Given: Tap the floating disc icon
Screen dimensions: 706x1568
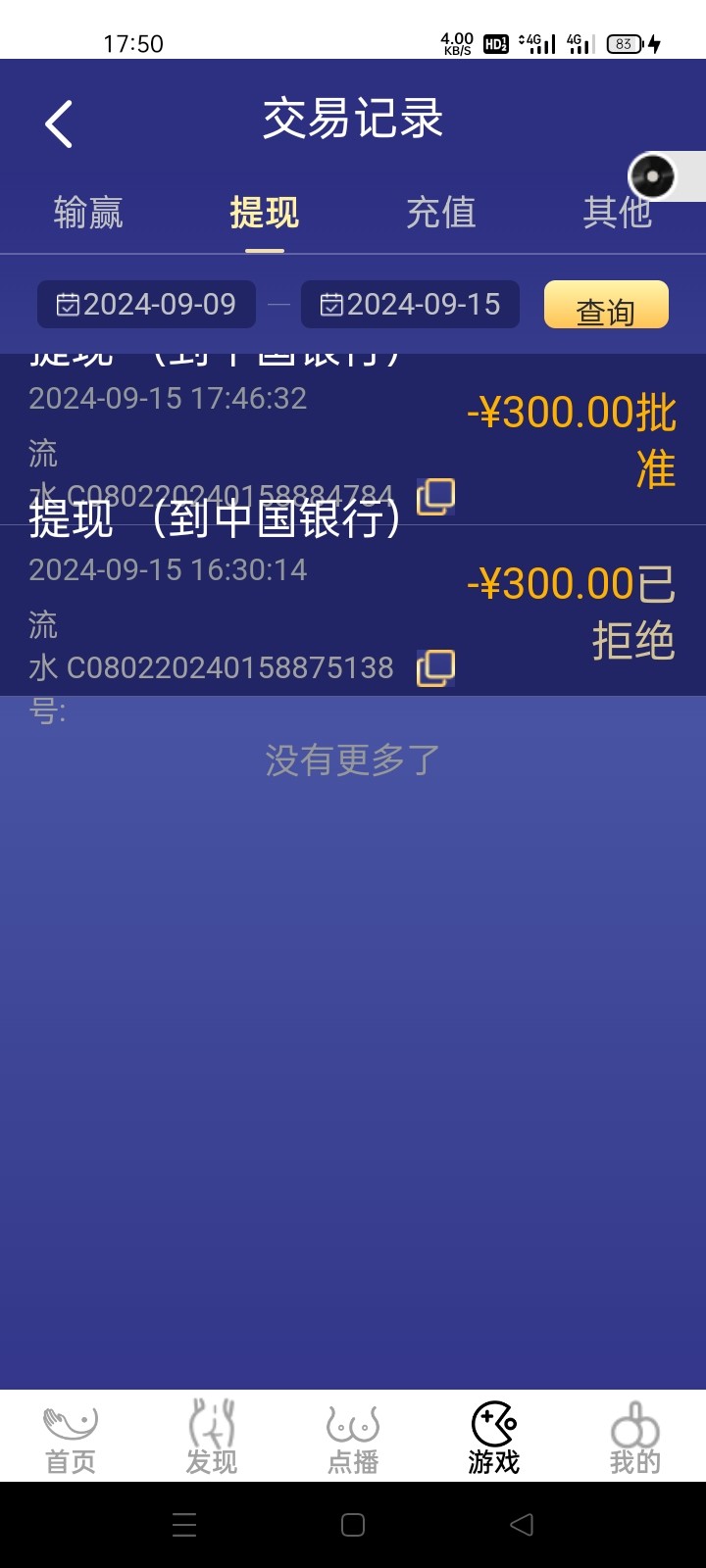Looking at the screenshot, I should [652, 176].
